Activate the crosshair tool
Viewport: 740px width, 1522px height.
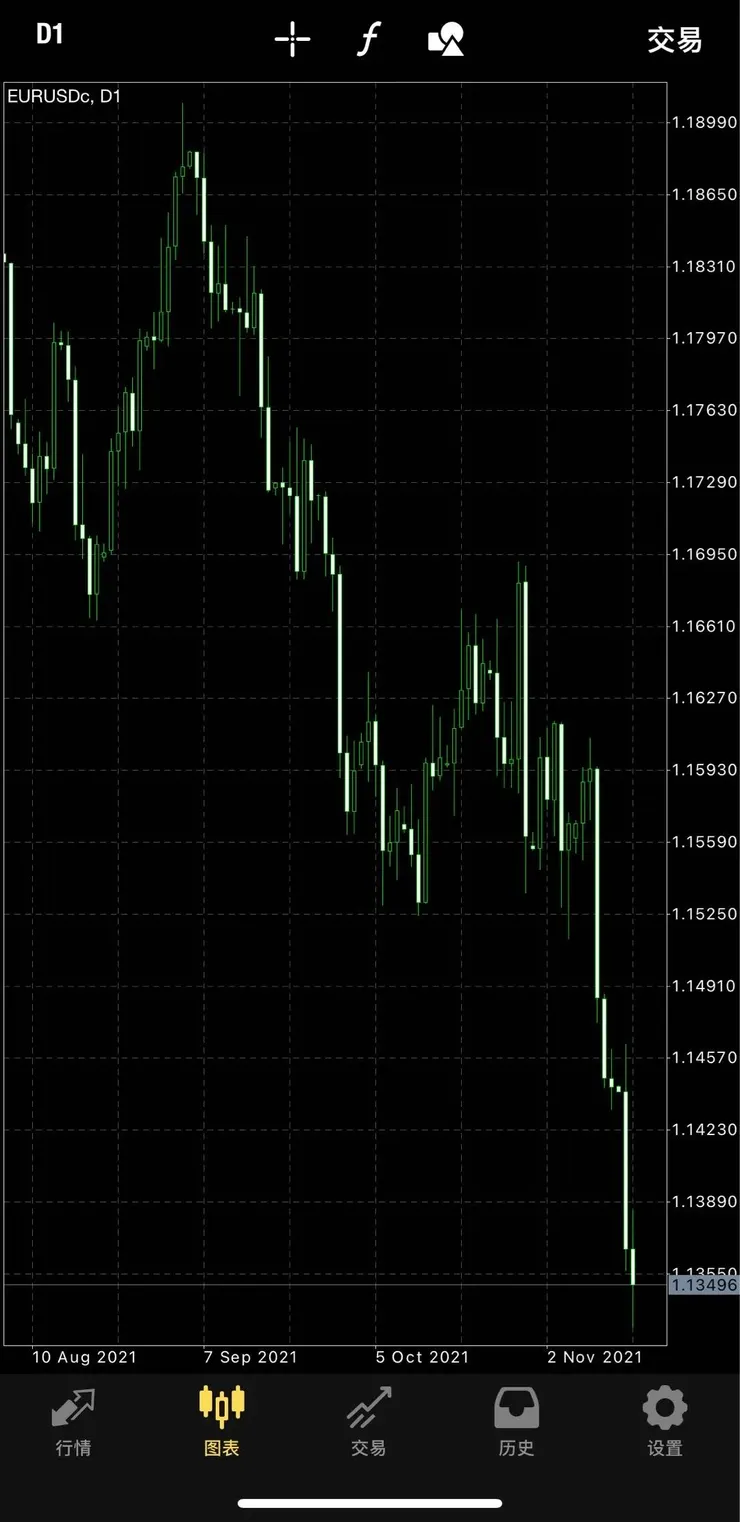[292, 40]
